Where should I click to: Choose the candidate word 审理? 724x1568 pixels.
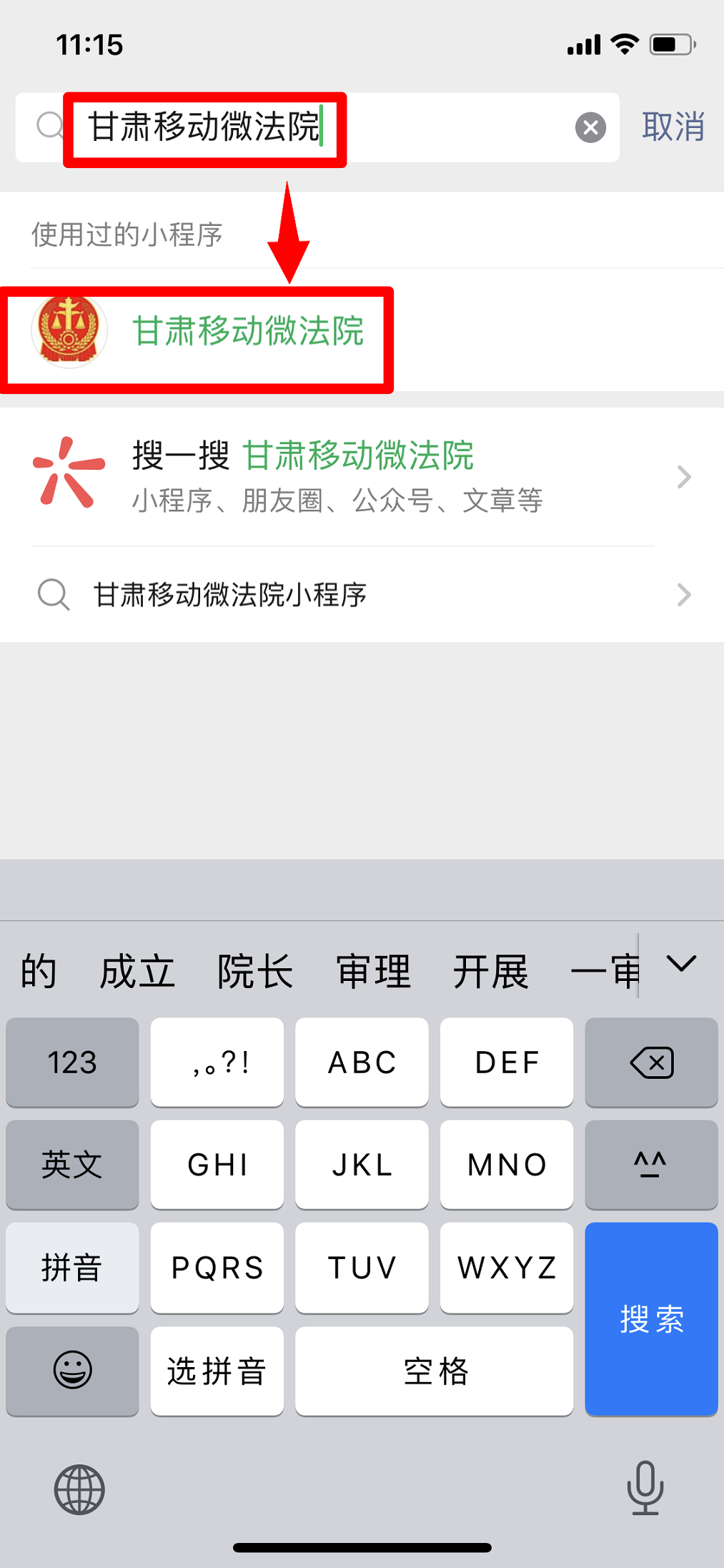tap(373, 972)
